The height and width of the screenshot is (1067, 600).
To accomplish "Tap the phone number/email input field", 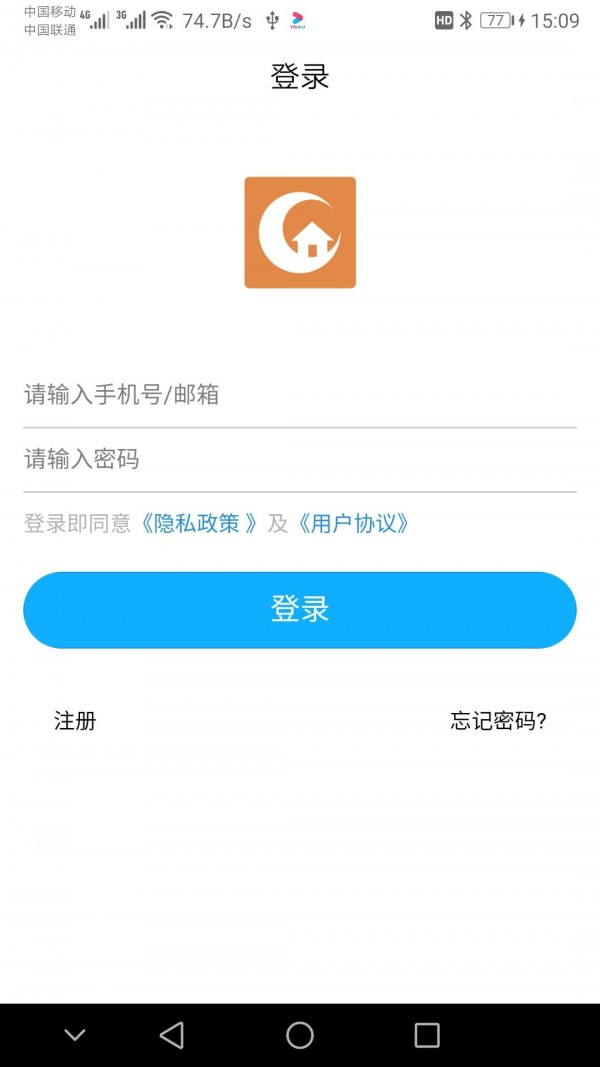I will tap(300, 395).
